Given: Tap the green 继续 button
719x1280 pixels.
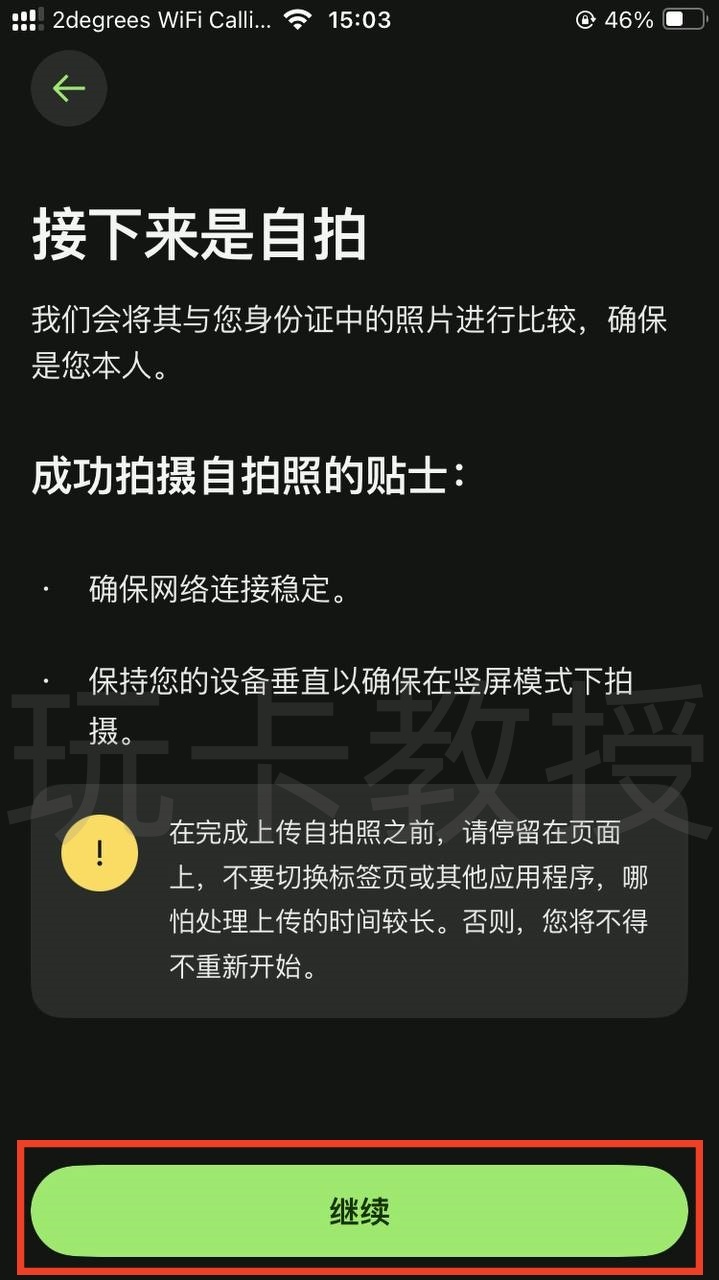Looking at the screenshot, I should click(x=359, y=1211).
